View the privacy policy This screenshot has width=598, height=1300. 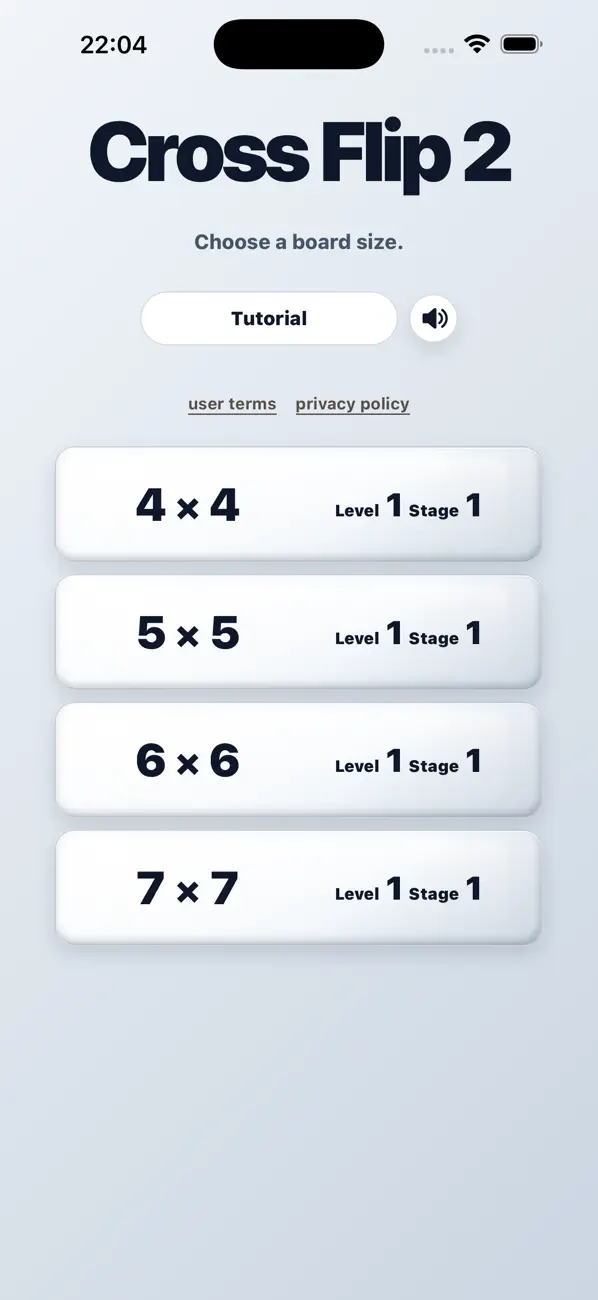pyautogui.click(x=353, y=404)
